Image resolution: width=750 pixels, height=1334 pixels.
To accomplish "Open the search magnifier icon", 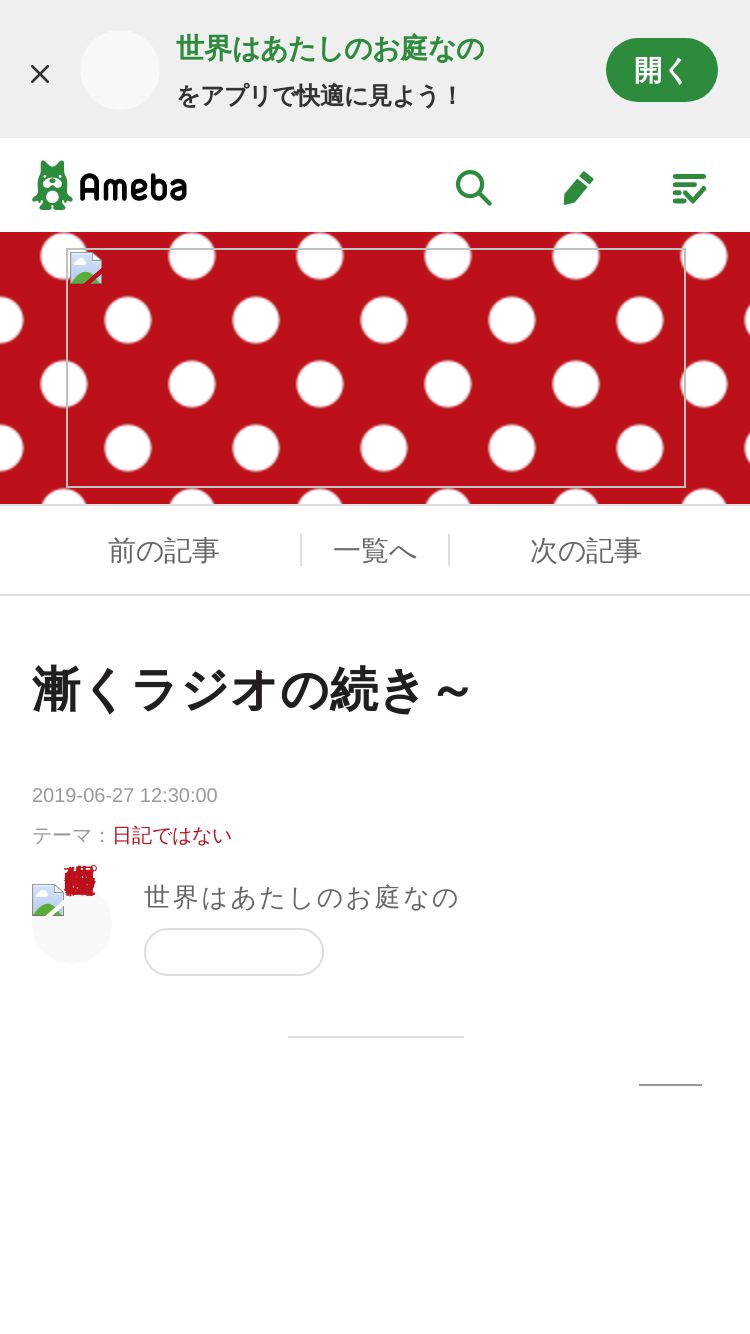I will click(473, 187).
